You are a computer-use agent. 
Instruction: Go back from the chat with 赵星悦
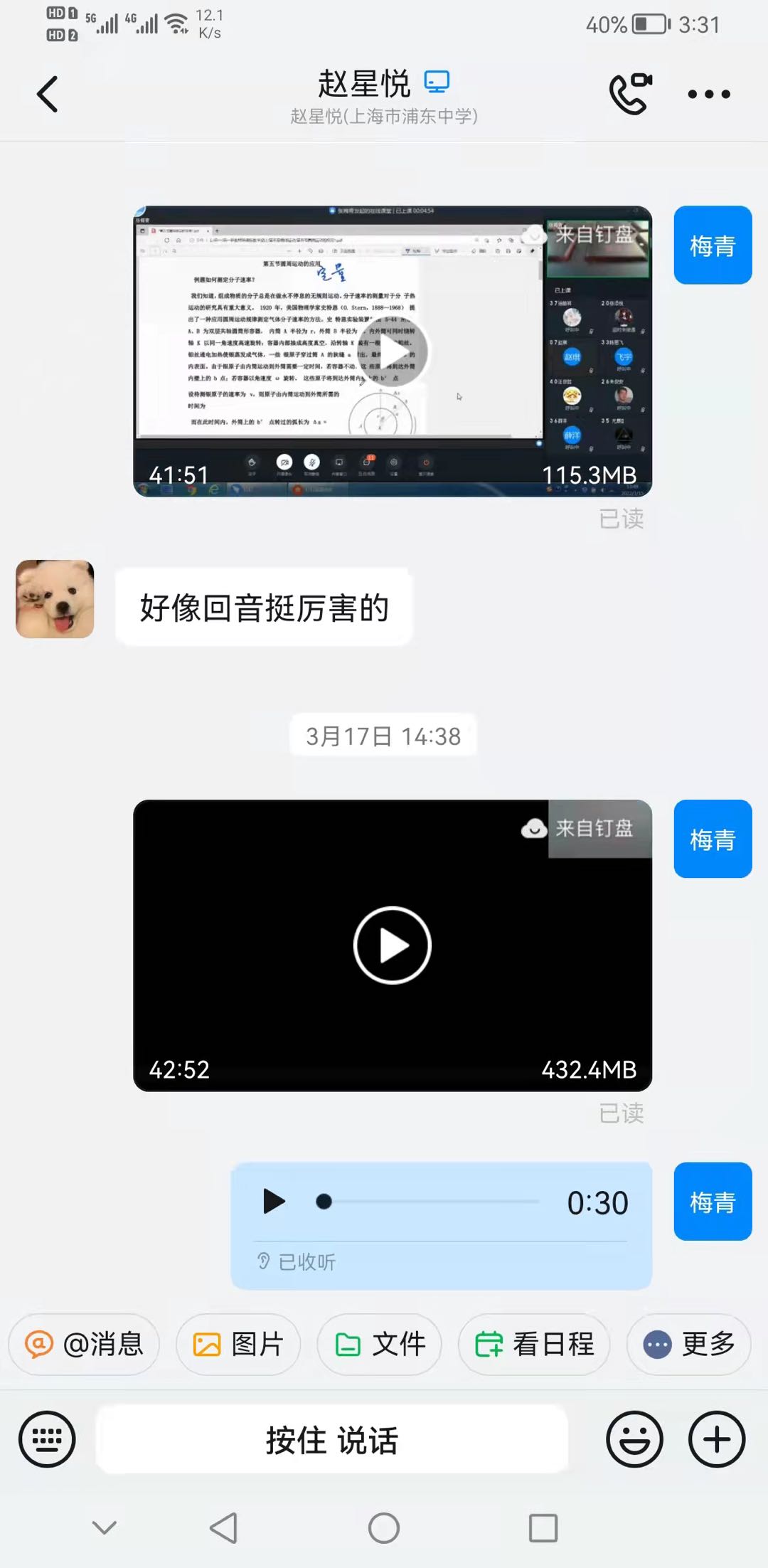(48, 94)
